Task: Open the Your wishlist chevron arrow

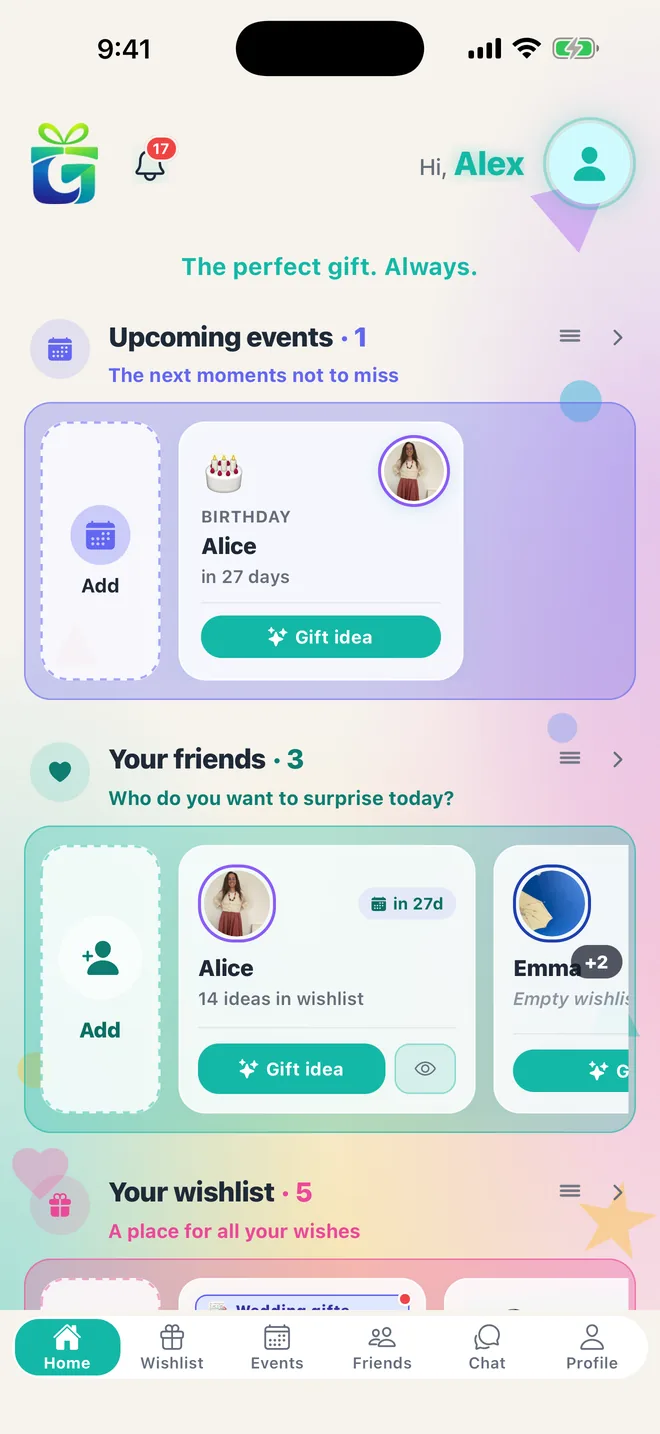Action: tap(618, 1192)
